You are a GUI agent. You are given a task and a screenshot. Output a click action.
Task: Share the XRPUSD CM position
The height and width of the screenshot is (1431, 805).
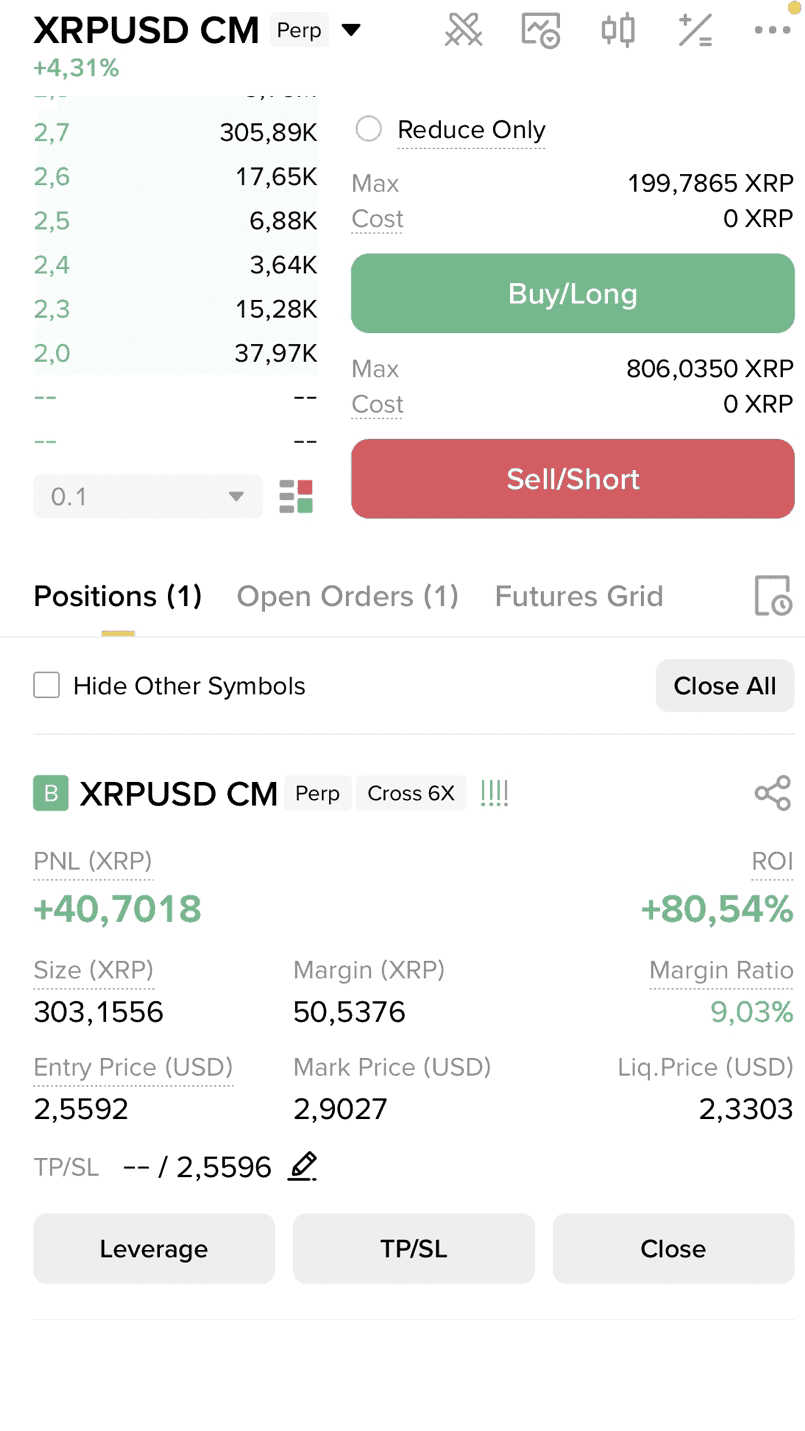(x=773, y=793)
